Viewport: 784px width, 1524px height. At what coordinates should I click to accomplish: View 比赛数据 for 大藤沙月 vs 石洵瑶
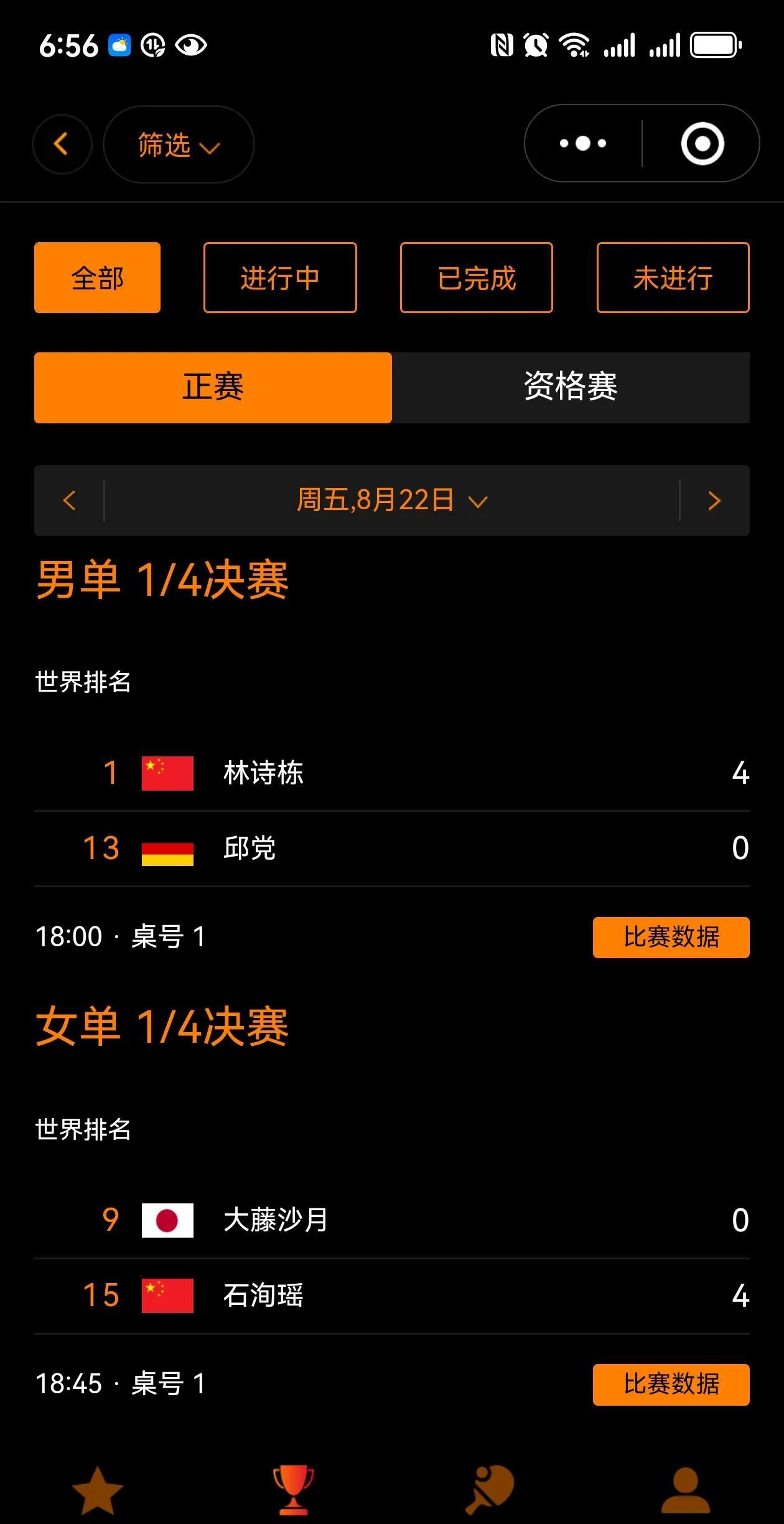671,1385
